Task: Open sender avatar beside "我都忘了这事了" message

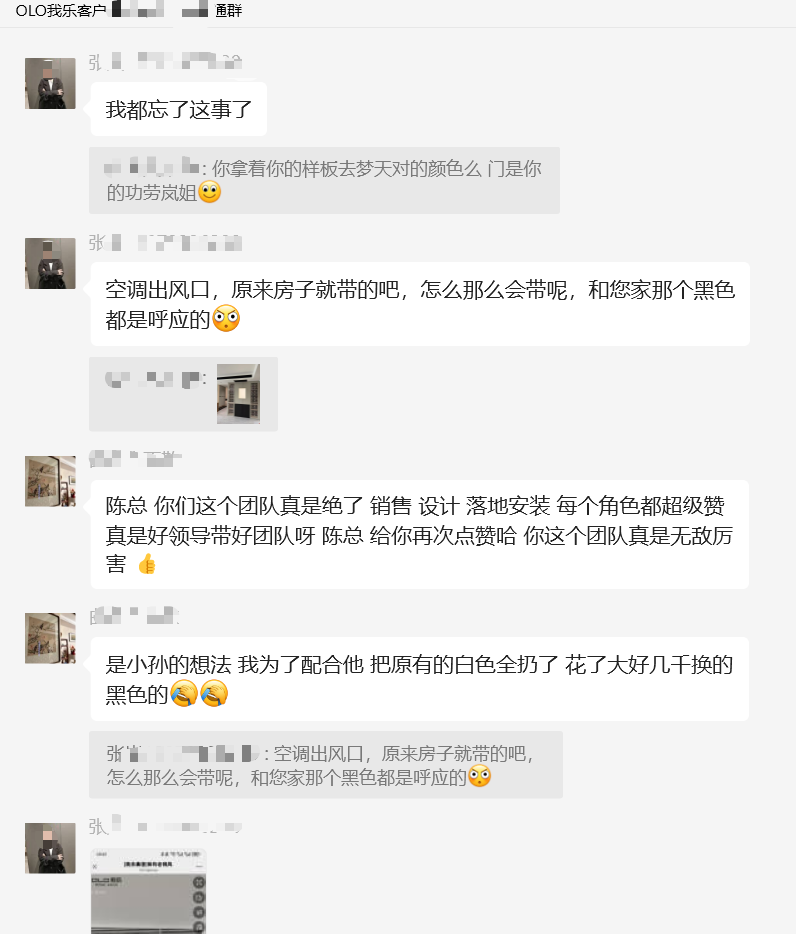Action: click(x=50, y=83)
